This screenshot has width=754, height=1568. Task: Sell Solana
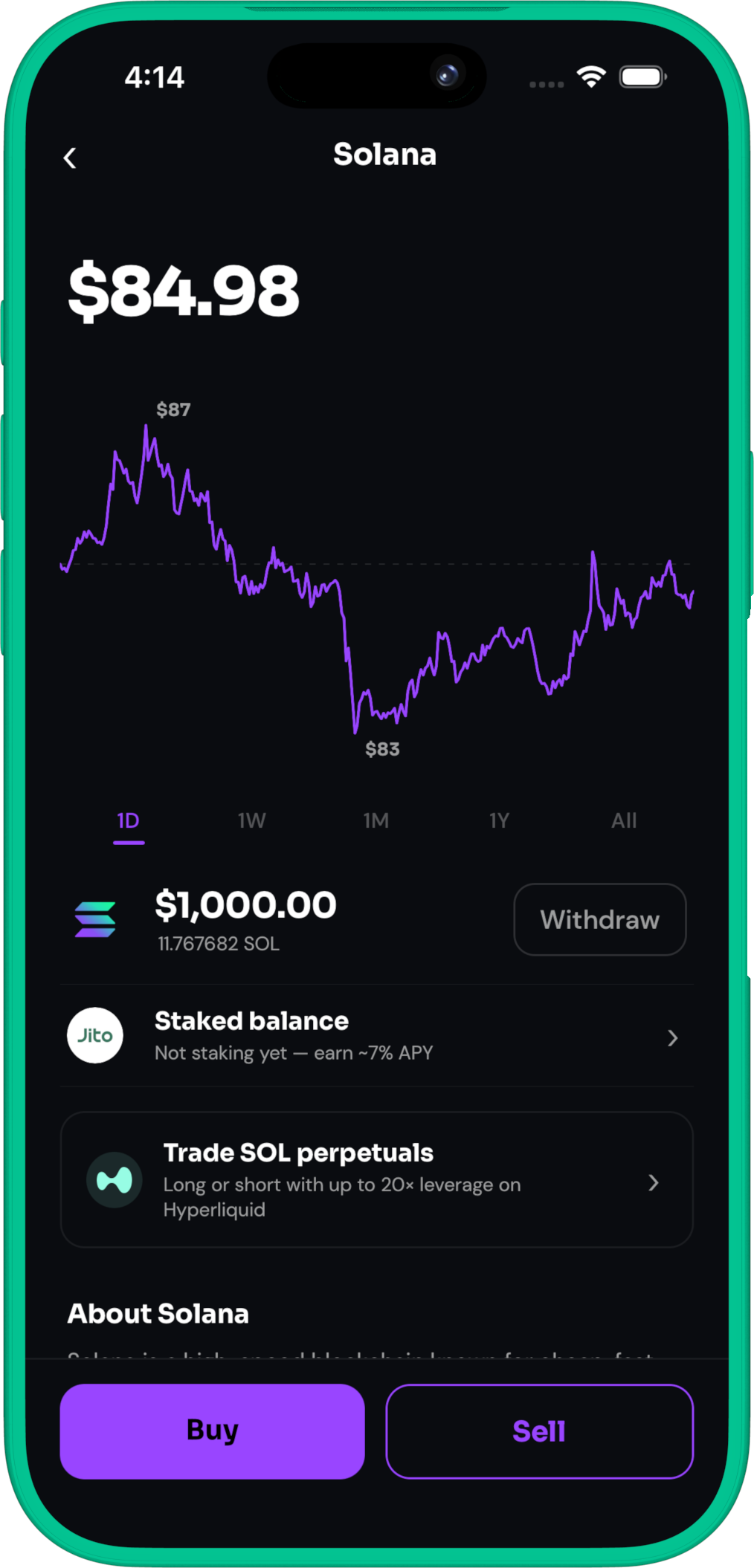(x=539, y=1431)
